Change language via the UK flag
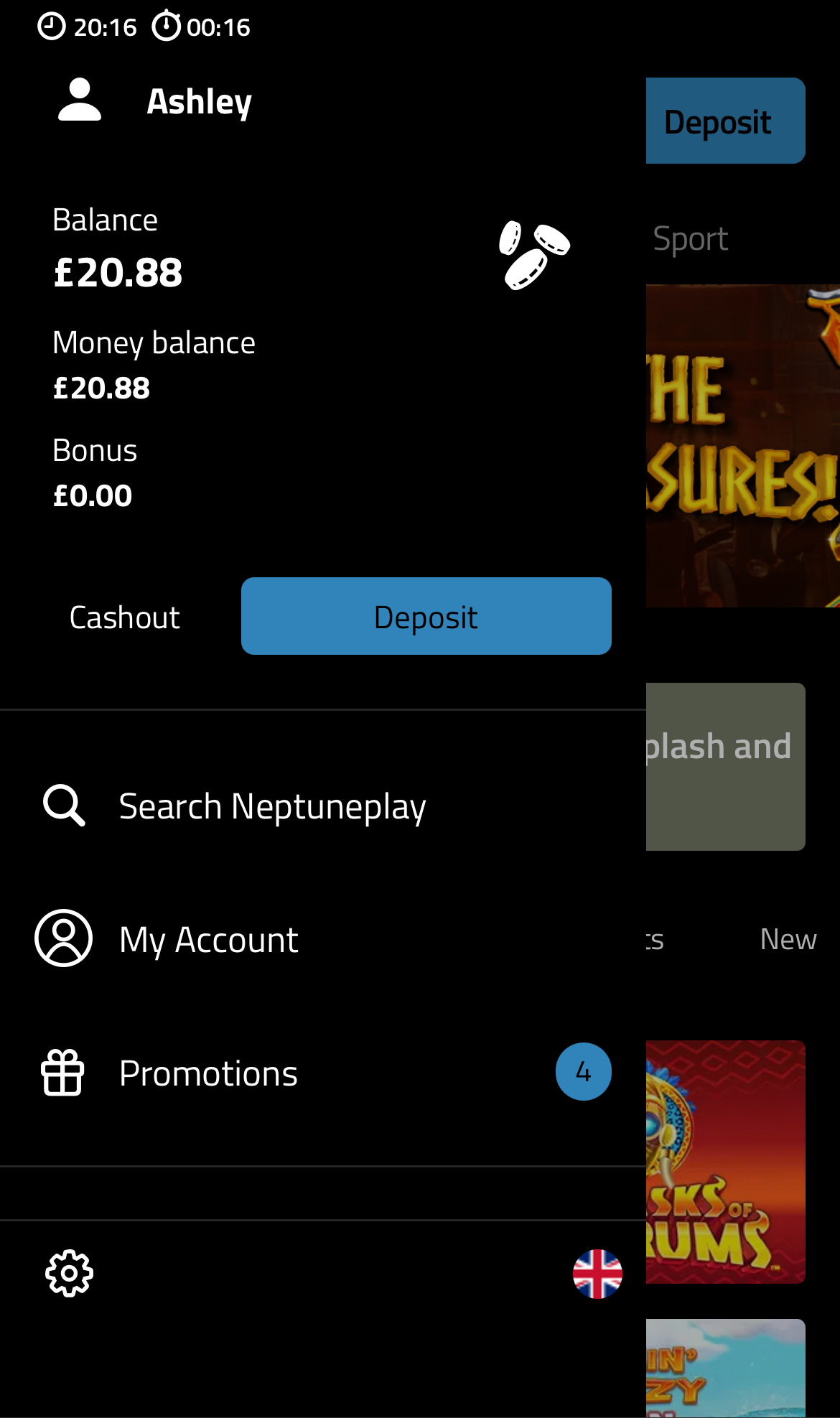Image resolution: width=840 pixels, height=1418 pixels. [x=597, y=1274]
